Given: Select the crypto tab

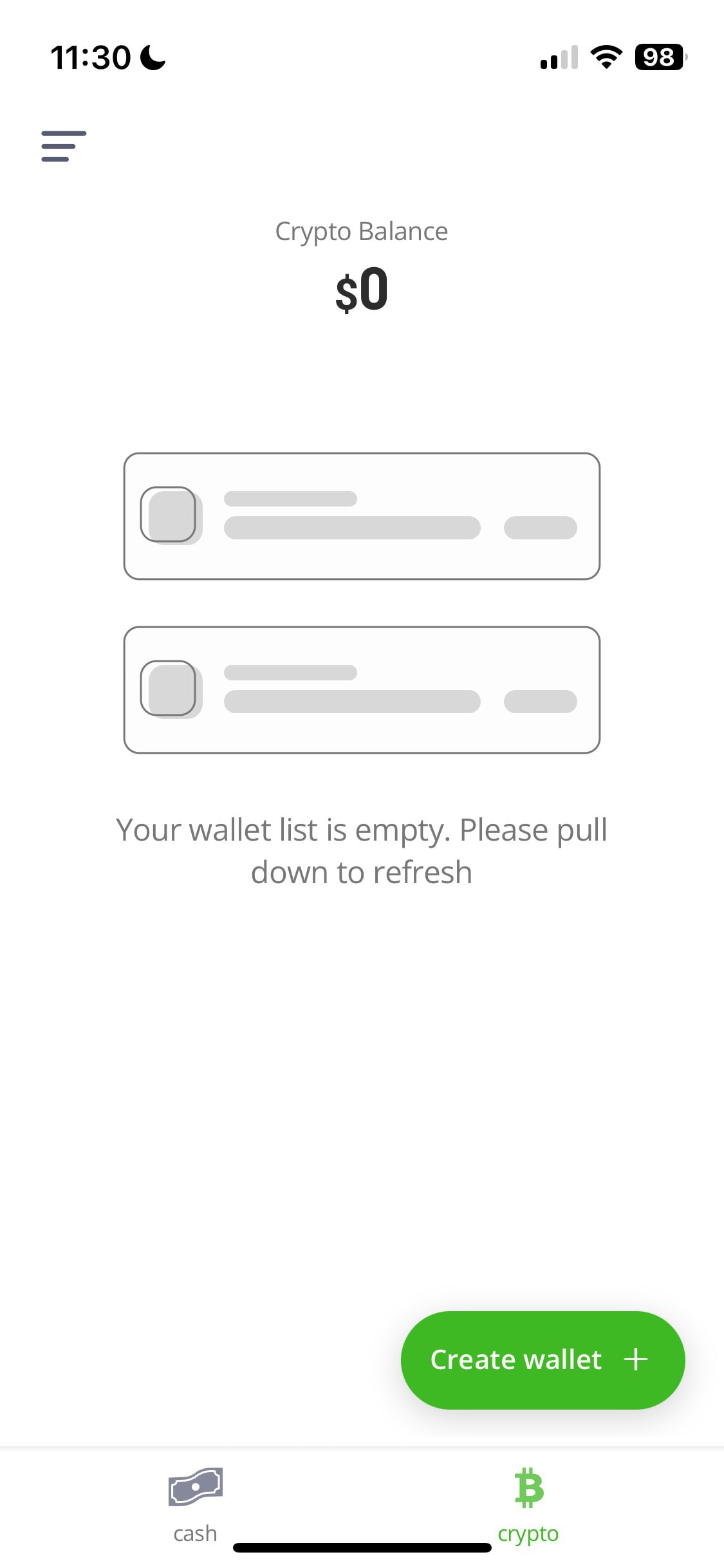Looking at the screenshot, I should pos(528,1505).
